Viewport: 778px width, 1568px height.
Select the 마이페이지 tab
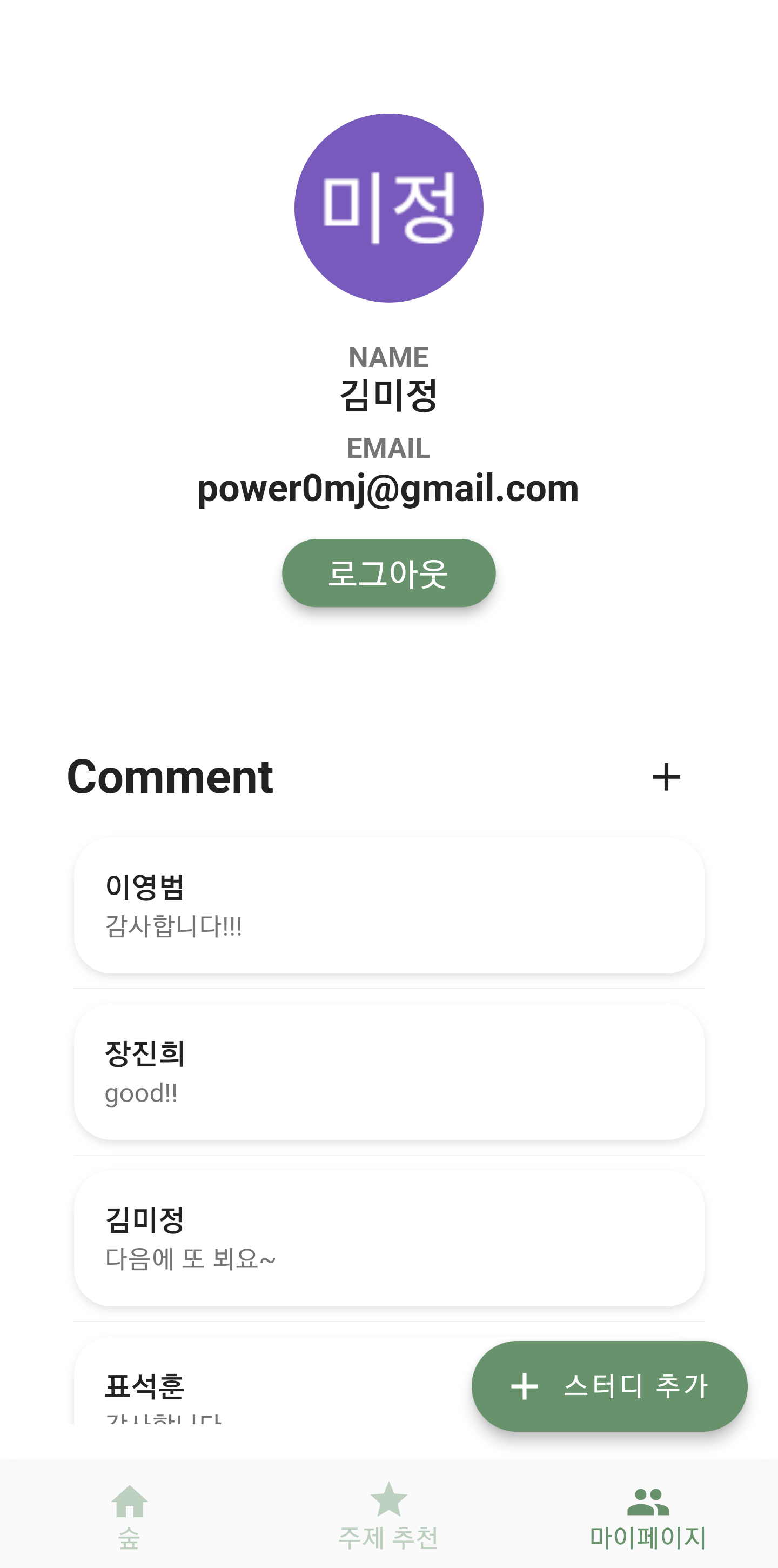pos(648,1516)
